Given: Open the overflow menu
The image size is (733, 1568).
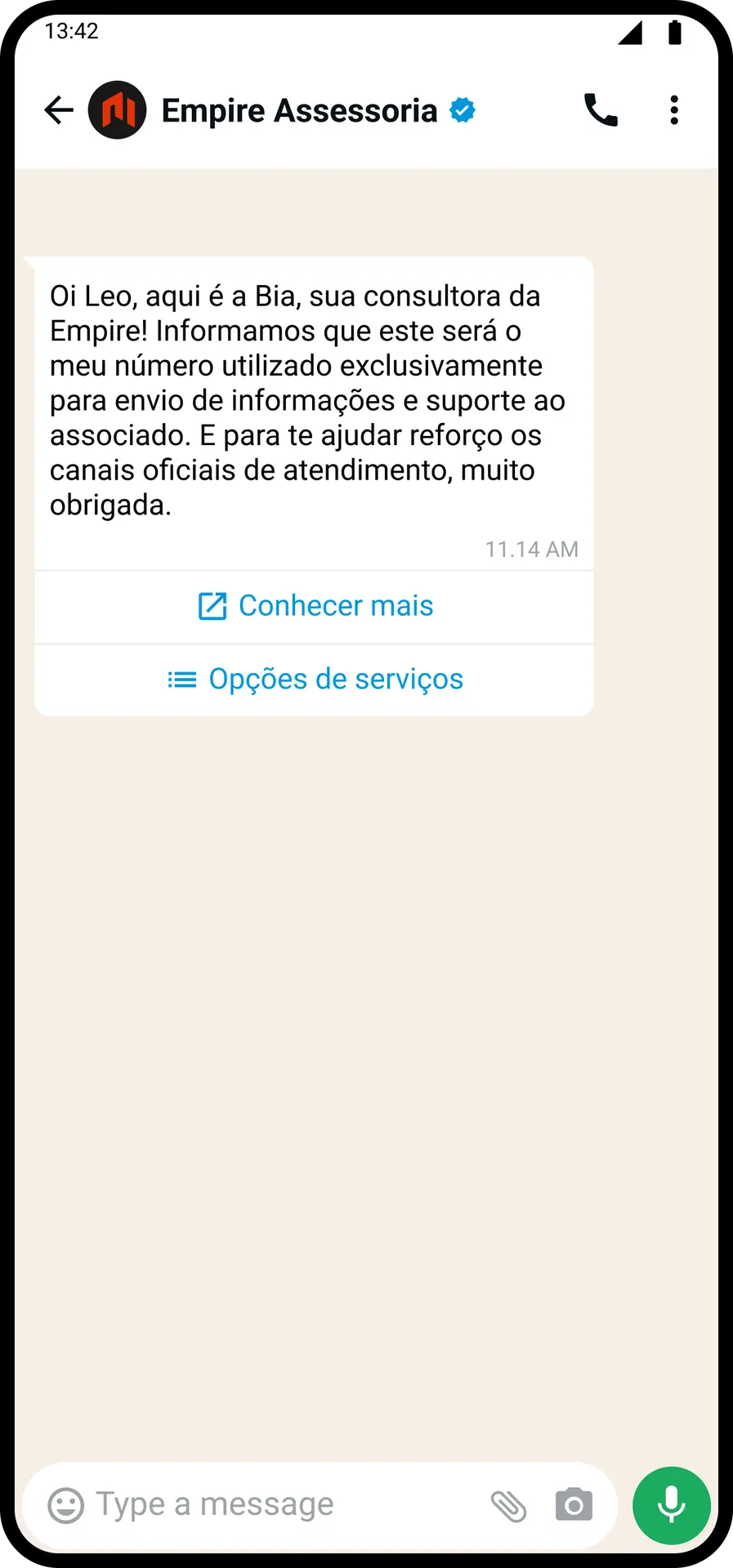Looking at the screenshot, I should tap(674, 110).
